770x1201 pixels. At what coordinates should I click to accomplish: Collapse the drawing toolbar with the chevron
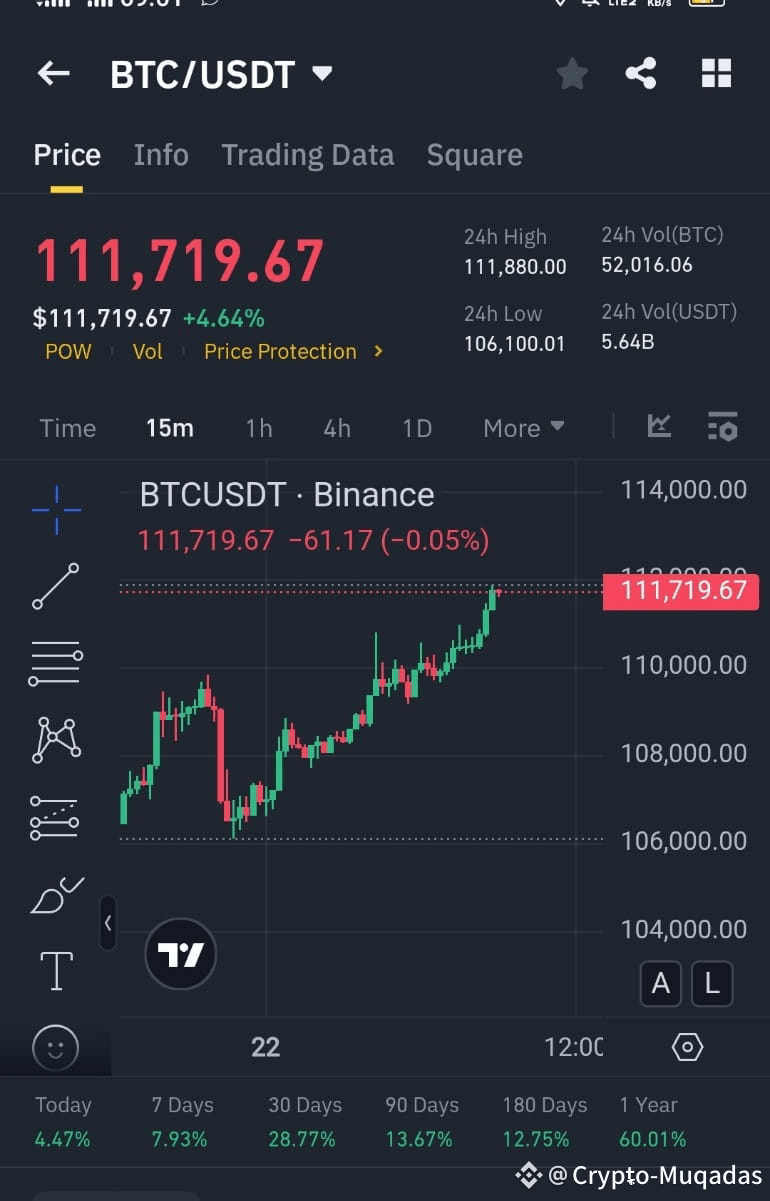pyautogui.click(x=108, y=923)
